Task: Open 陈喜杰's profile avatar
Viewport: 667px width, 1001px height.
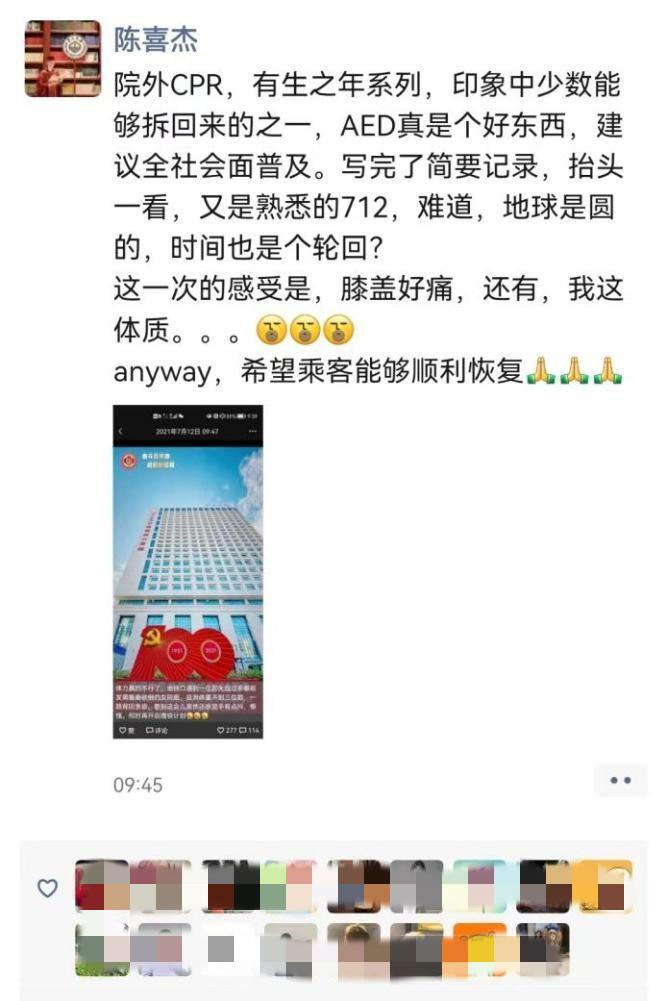Action: (62, 58)
